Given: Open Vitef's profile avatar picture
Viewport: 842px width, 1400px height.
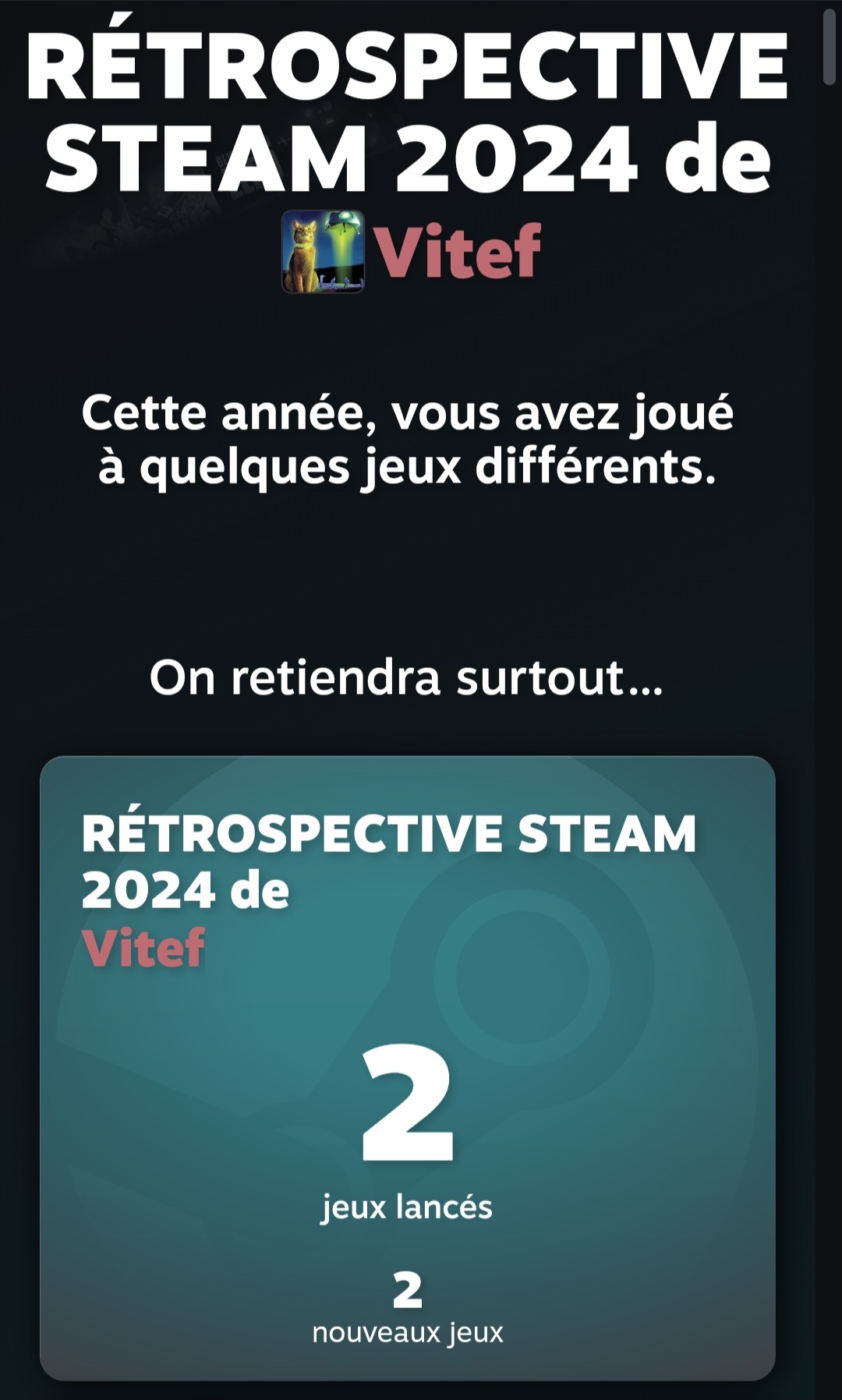Looking at the screenshot, I should (323, 251).
